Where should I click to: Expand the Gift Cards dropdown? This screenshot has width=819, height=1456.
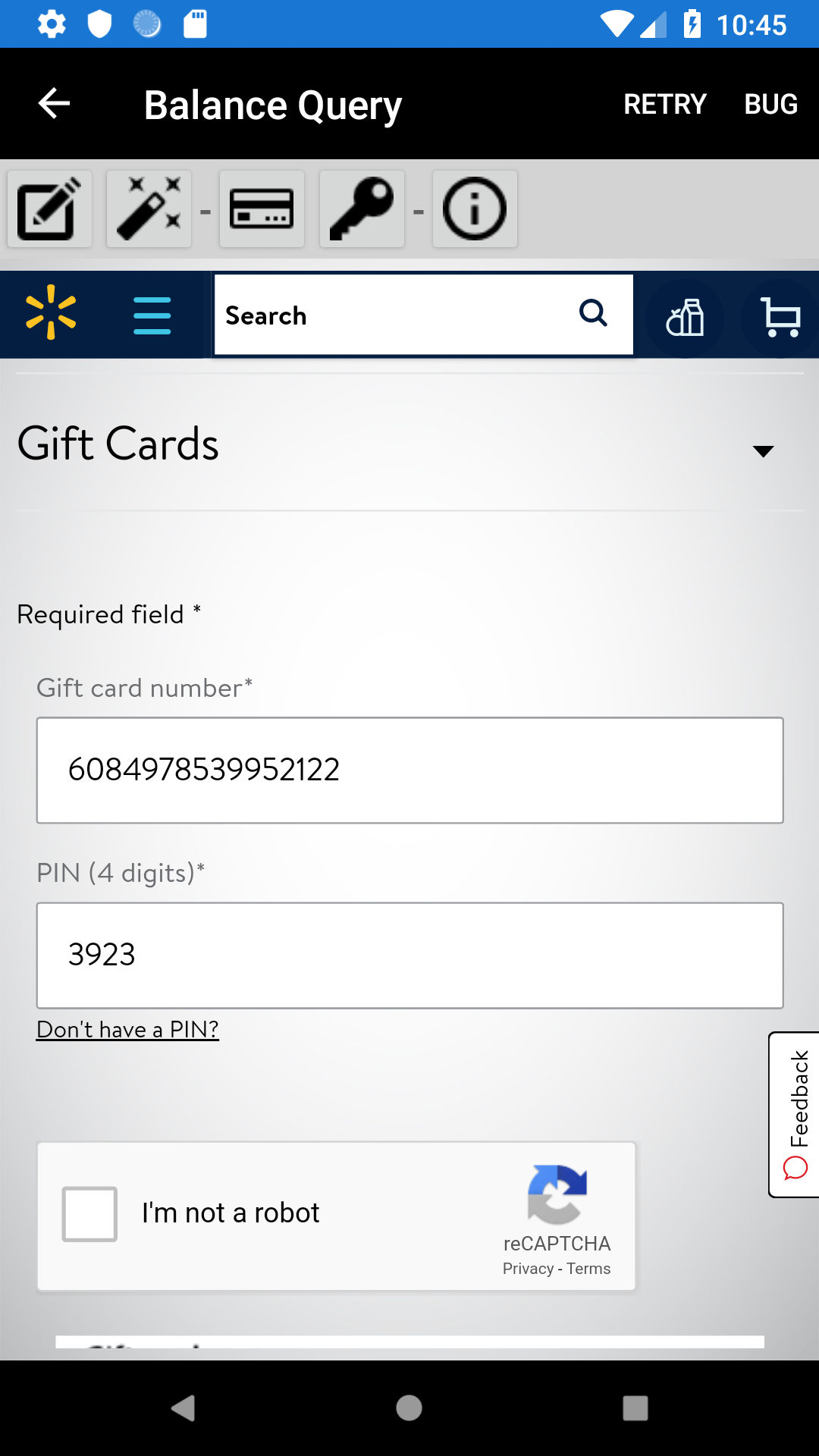click(763, 451)
